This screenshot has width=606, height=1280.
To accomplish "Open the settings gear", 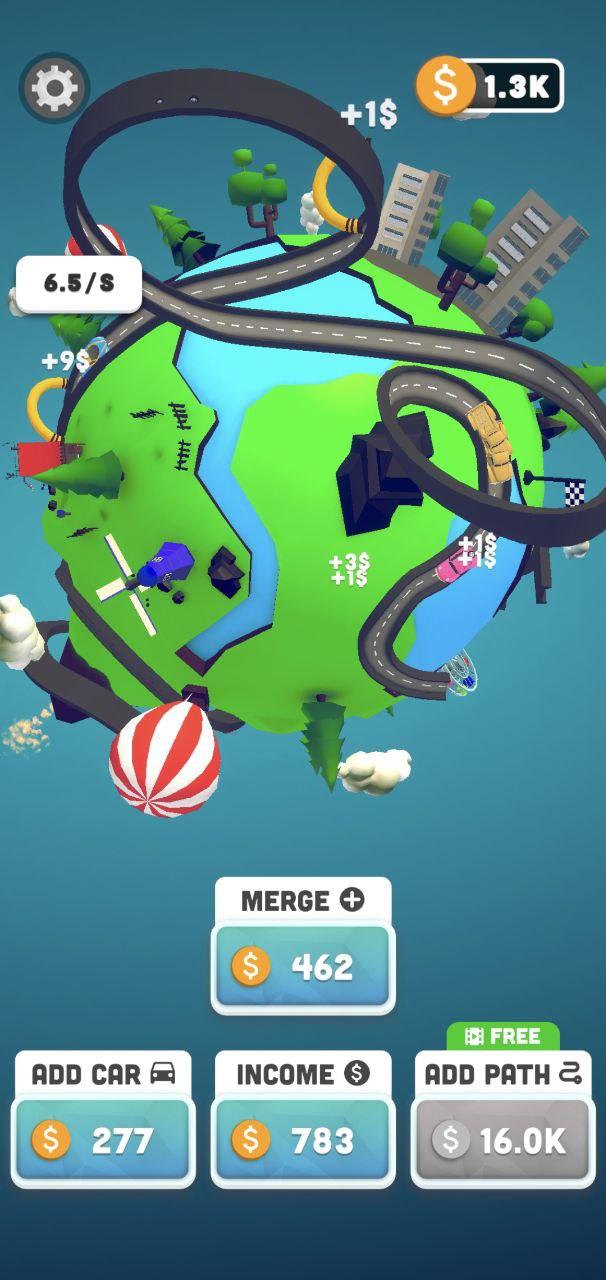I will 55,88.
